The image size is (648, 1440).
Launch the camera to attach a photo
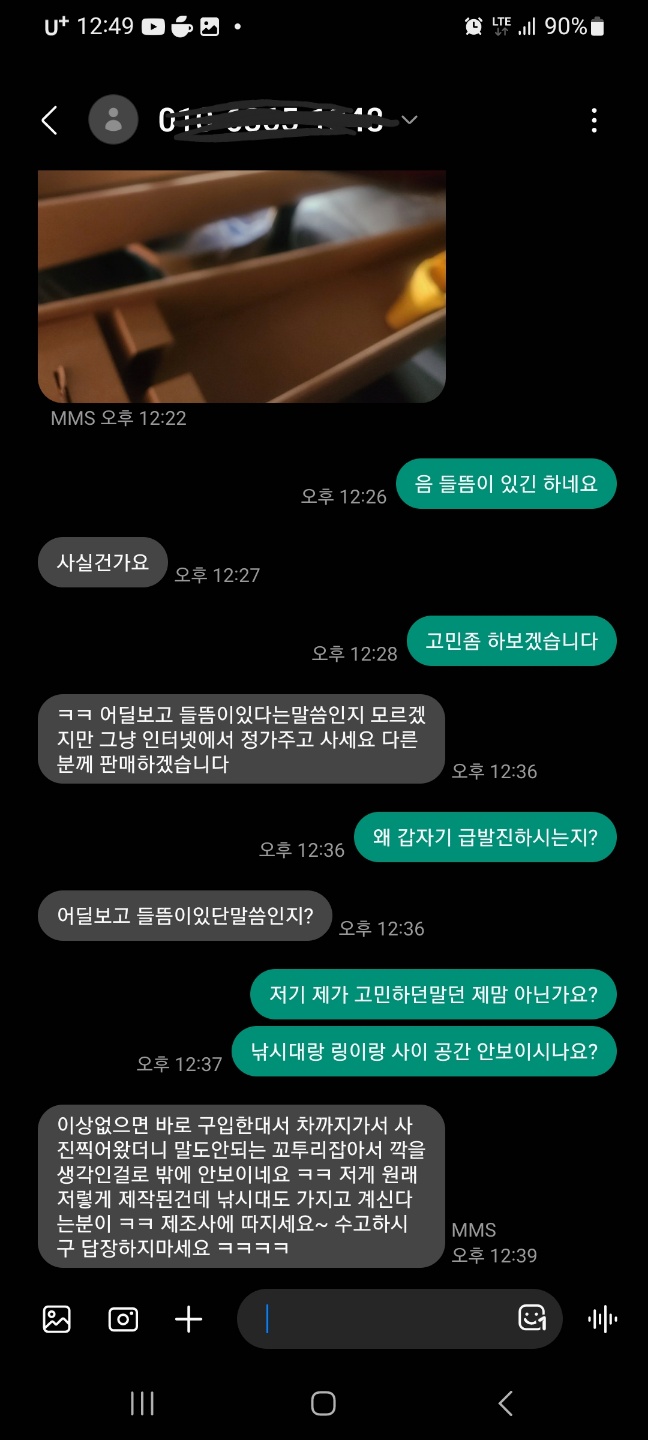pos(123,1319)
